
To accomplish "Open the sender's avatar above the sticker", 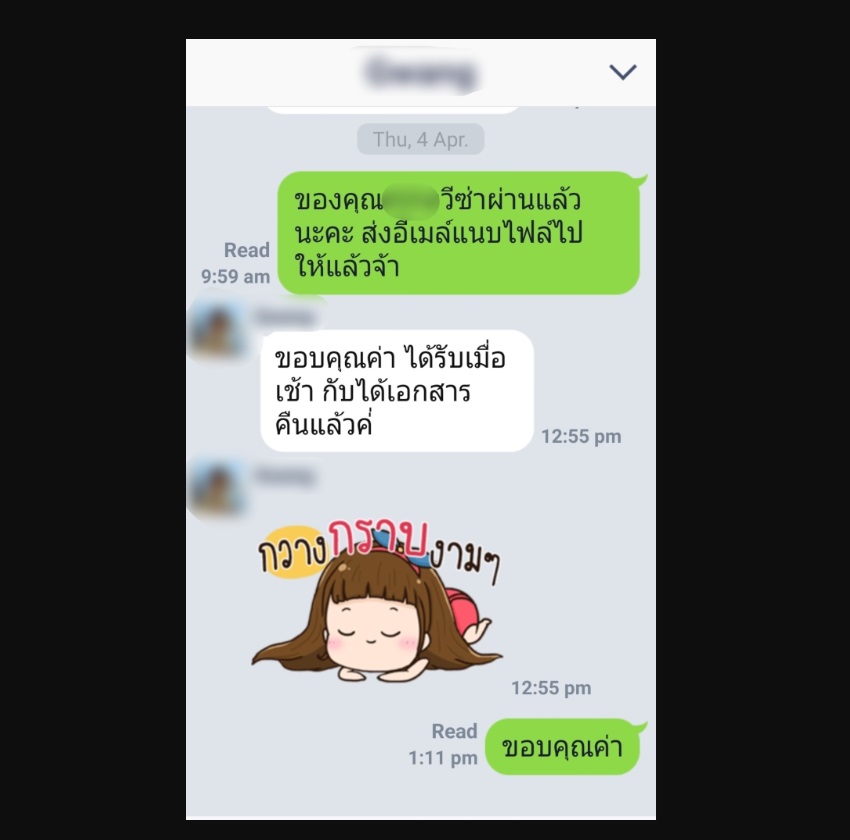I will [217, 488].
